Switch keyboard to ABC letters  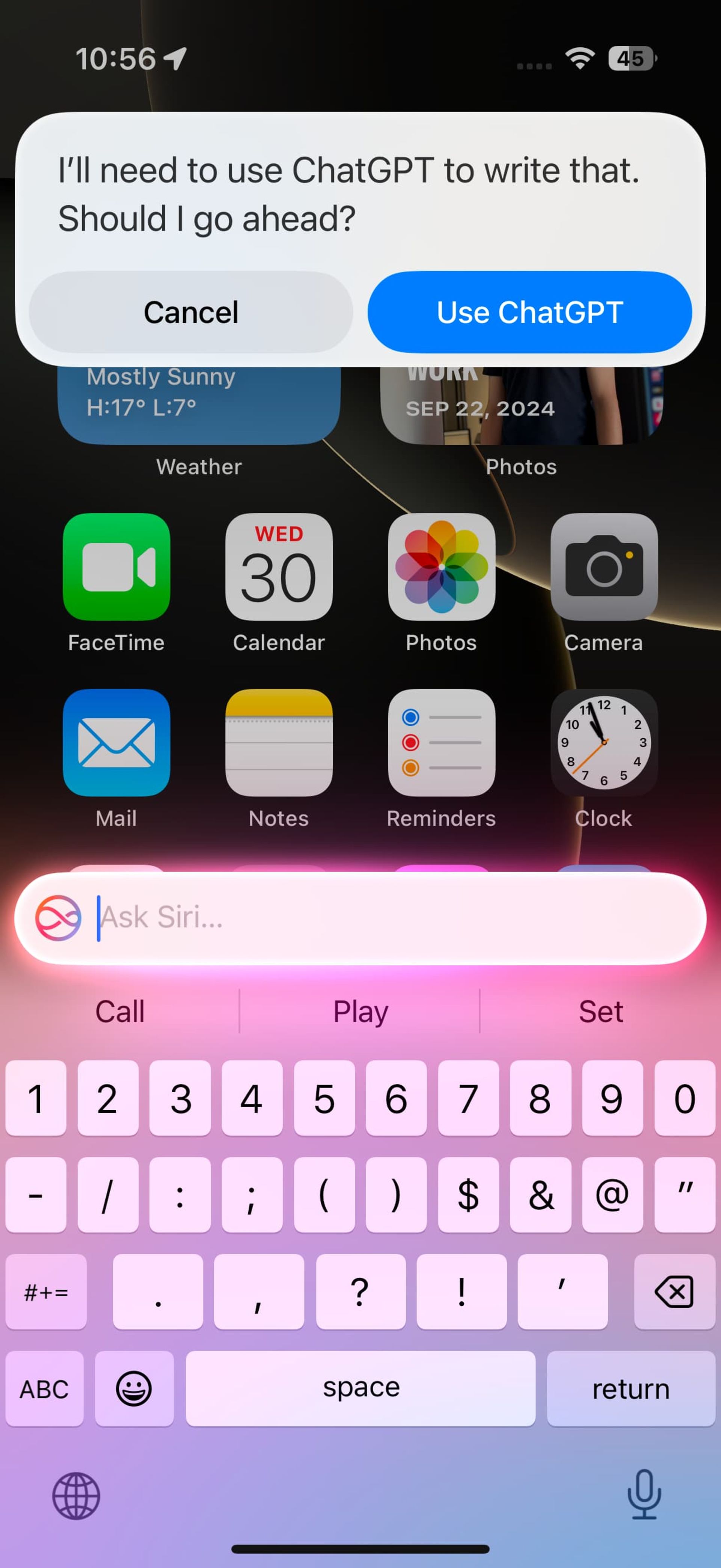click(44, 1388)
